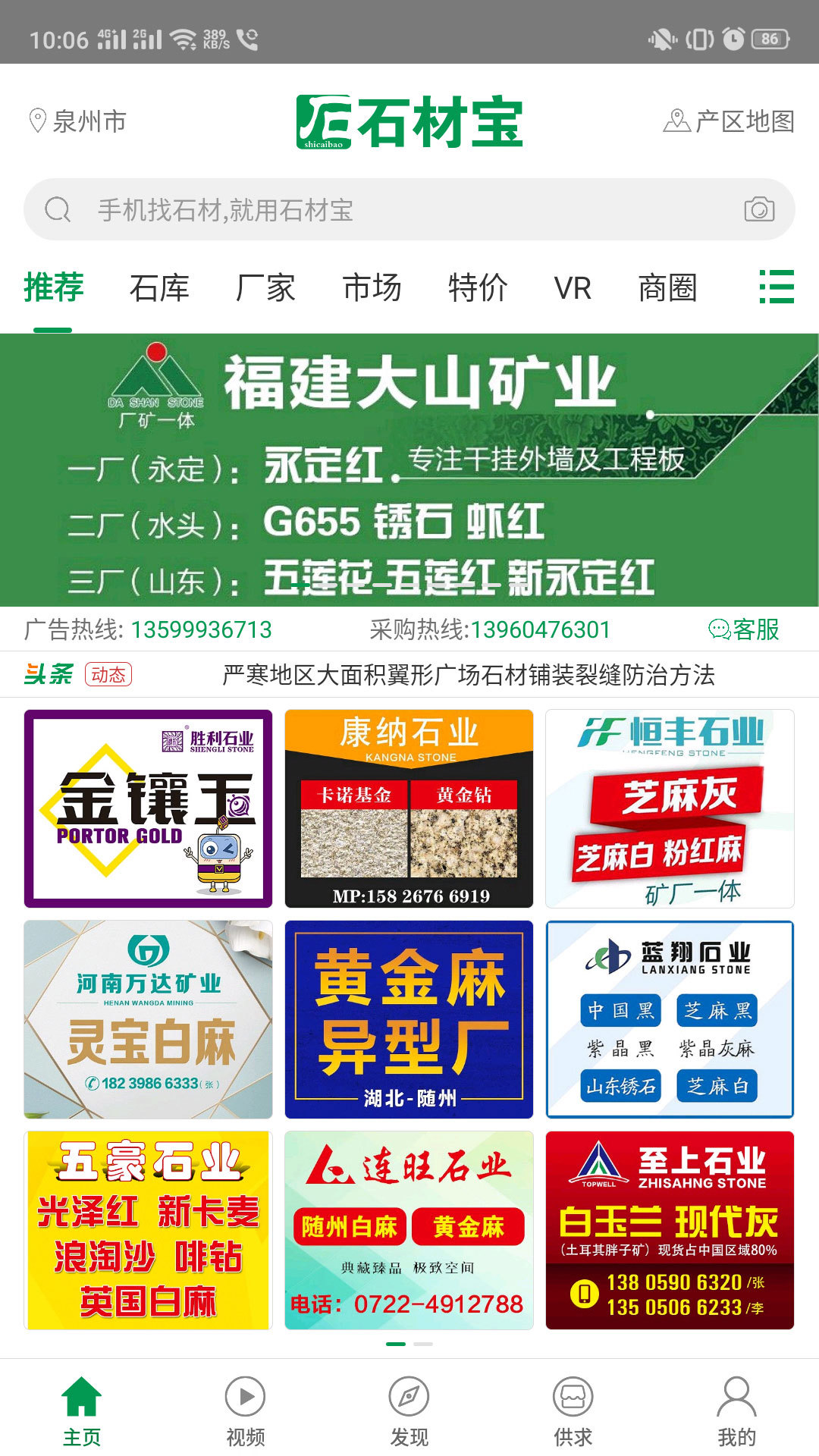
Task: Contact 客服 customer service
Action: point(744,629)
